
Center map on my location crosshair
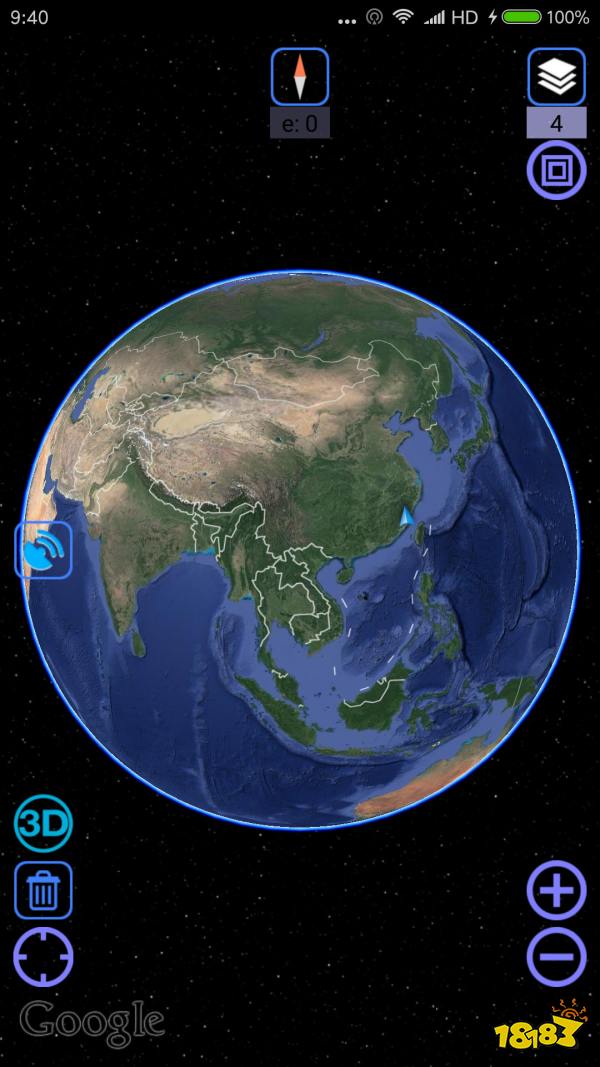[43, 957]
